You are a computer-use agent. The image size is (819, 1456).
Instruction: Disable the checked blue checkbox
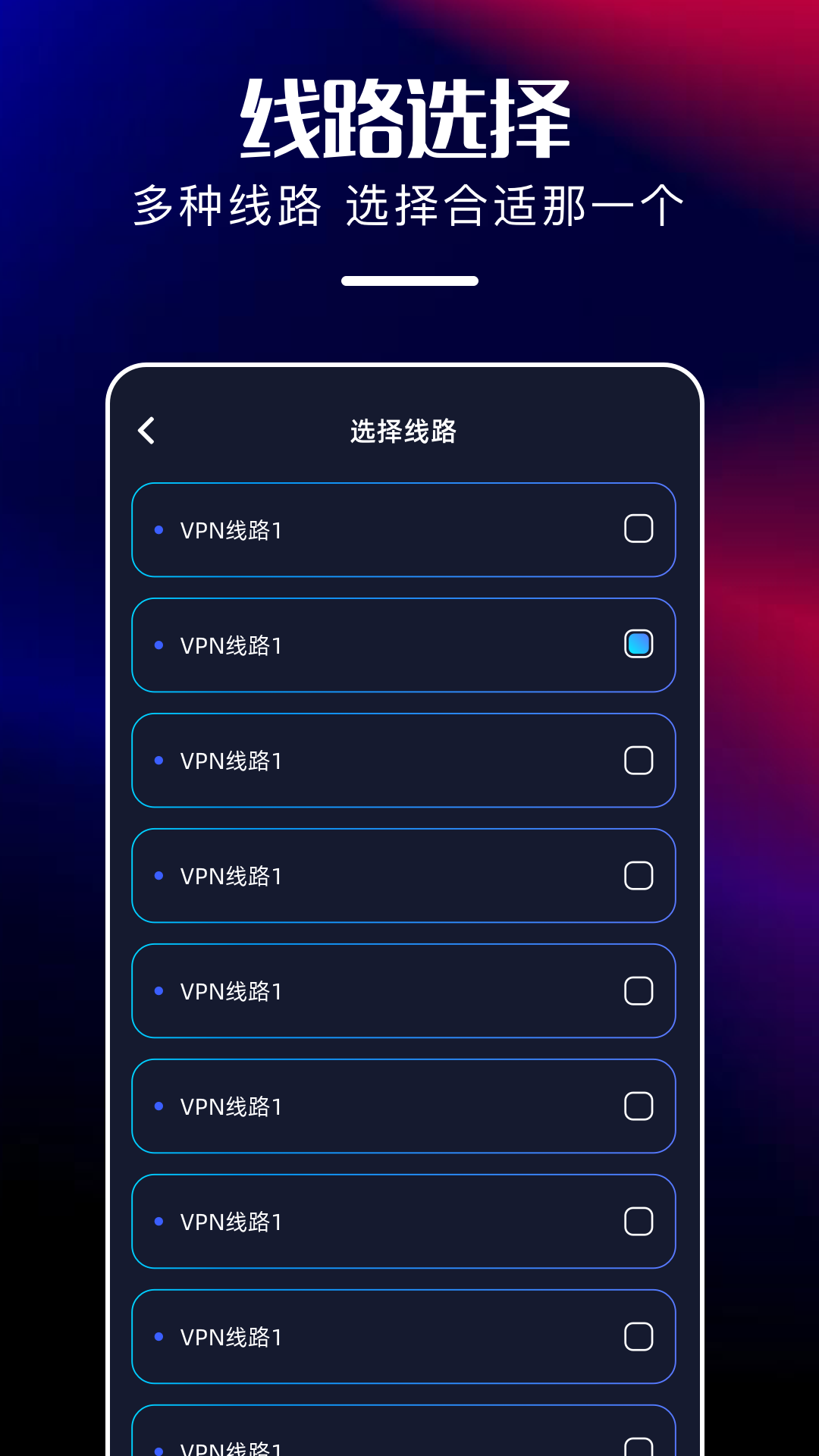click(x=639, y=645)
